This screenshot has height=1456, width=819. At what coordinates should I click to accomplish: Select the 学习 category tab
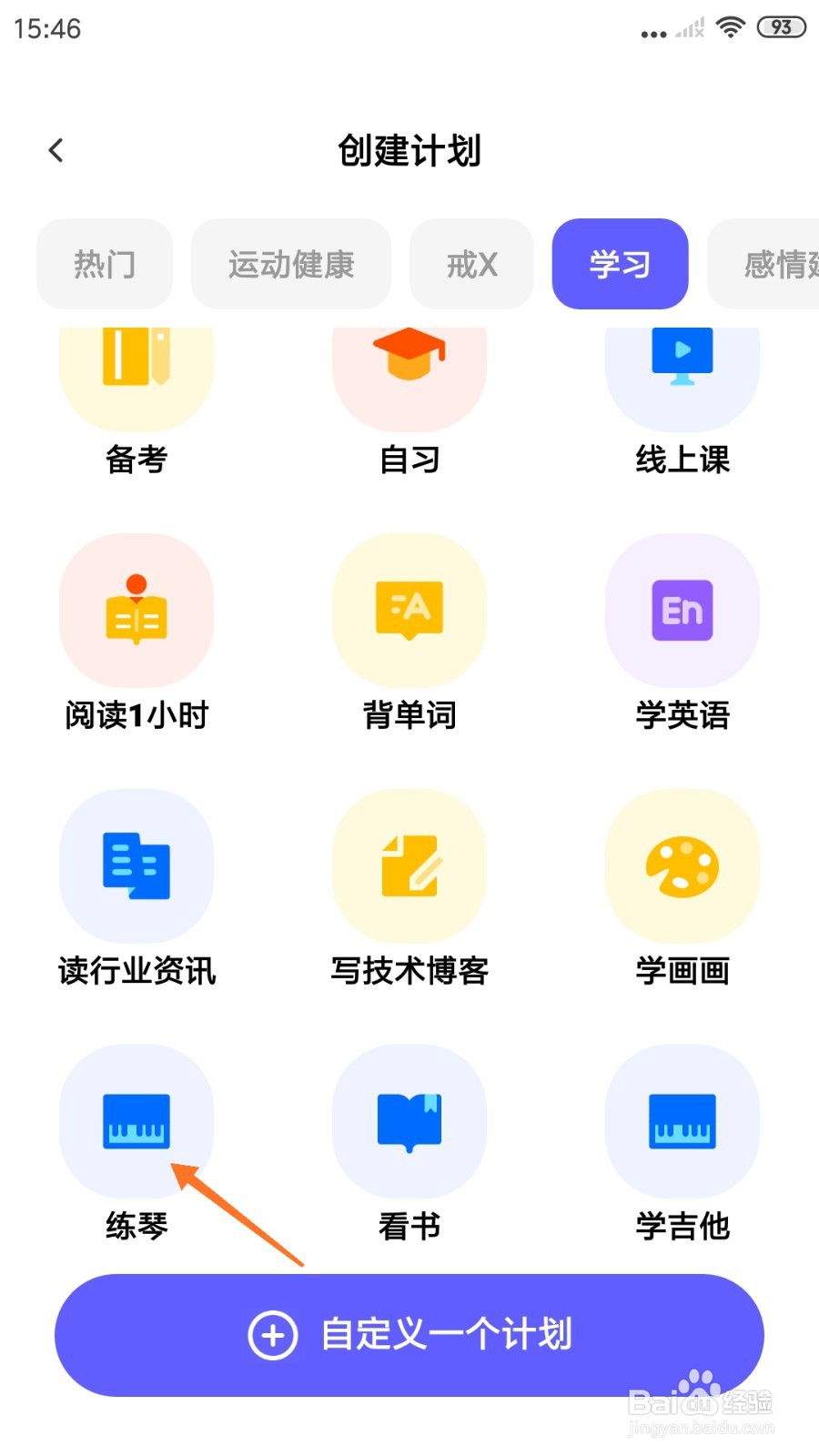coord(620,264)
